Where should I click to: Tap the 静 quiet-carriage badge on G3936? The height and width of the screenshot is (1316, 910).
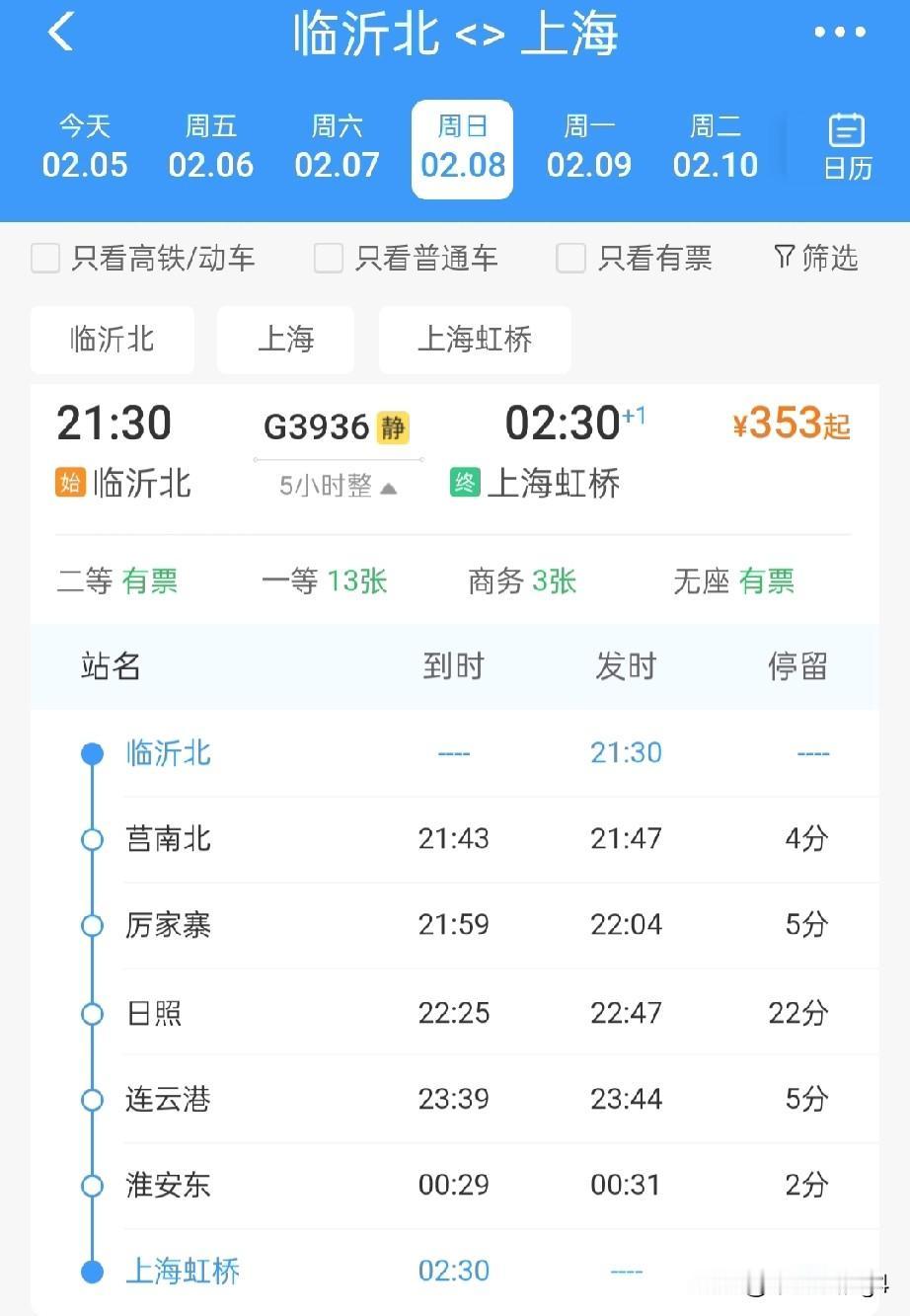click(392, 428)
